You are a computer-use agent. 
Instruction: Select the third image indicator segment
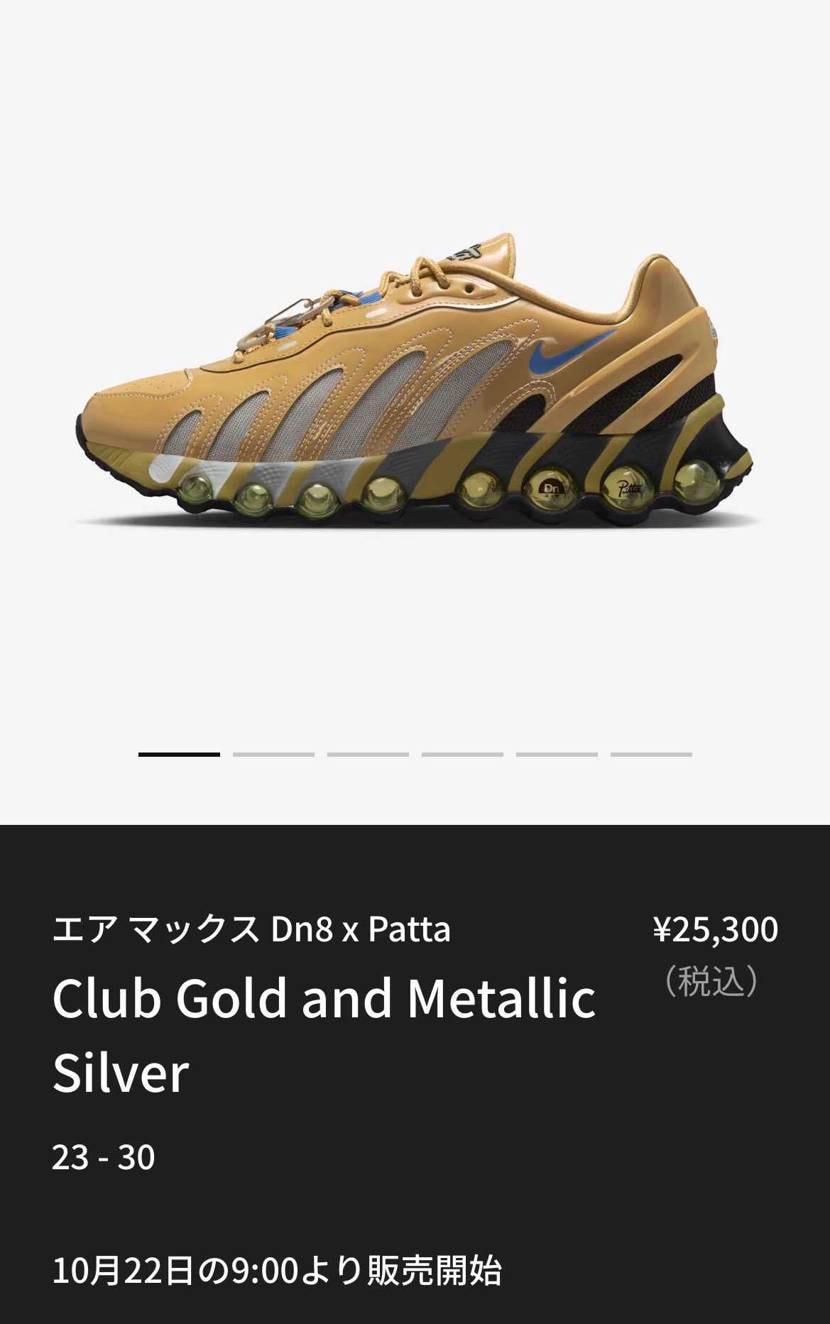coord(367,754)
